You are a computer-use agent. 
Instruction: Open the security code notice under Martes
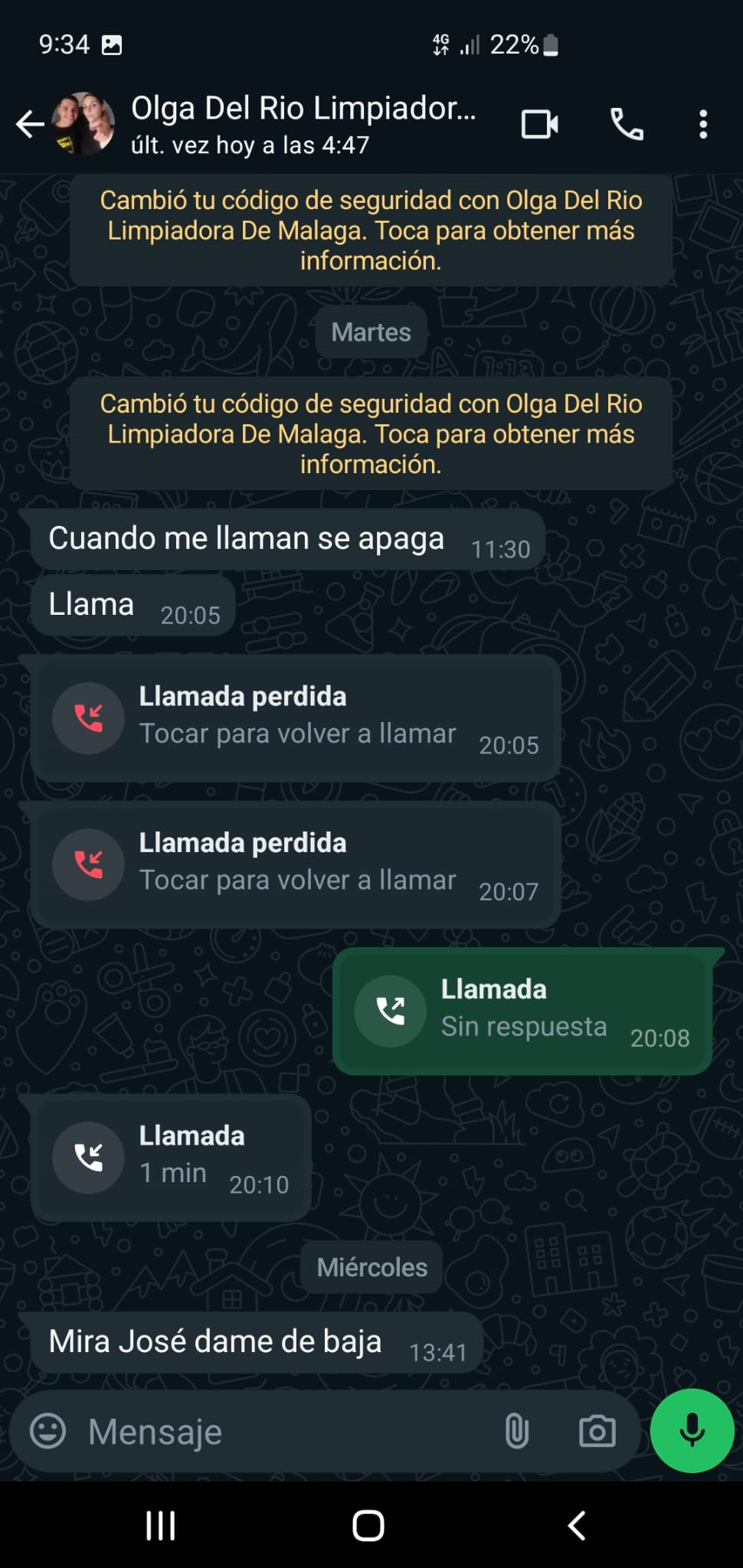pyautogui.click(x=371, y=433)
